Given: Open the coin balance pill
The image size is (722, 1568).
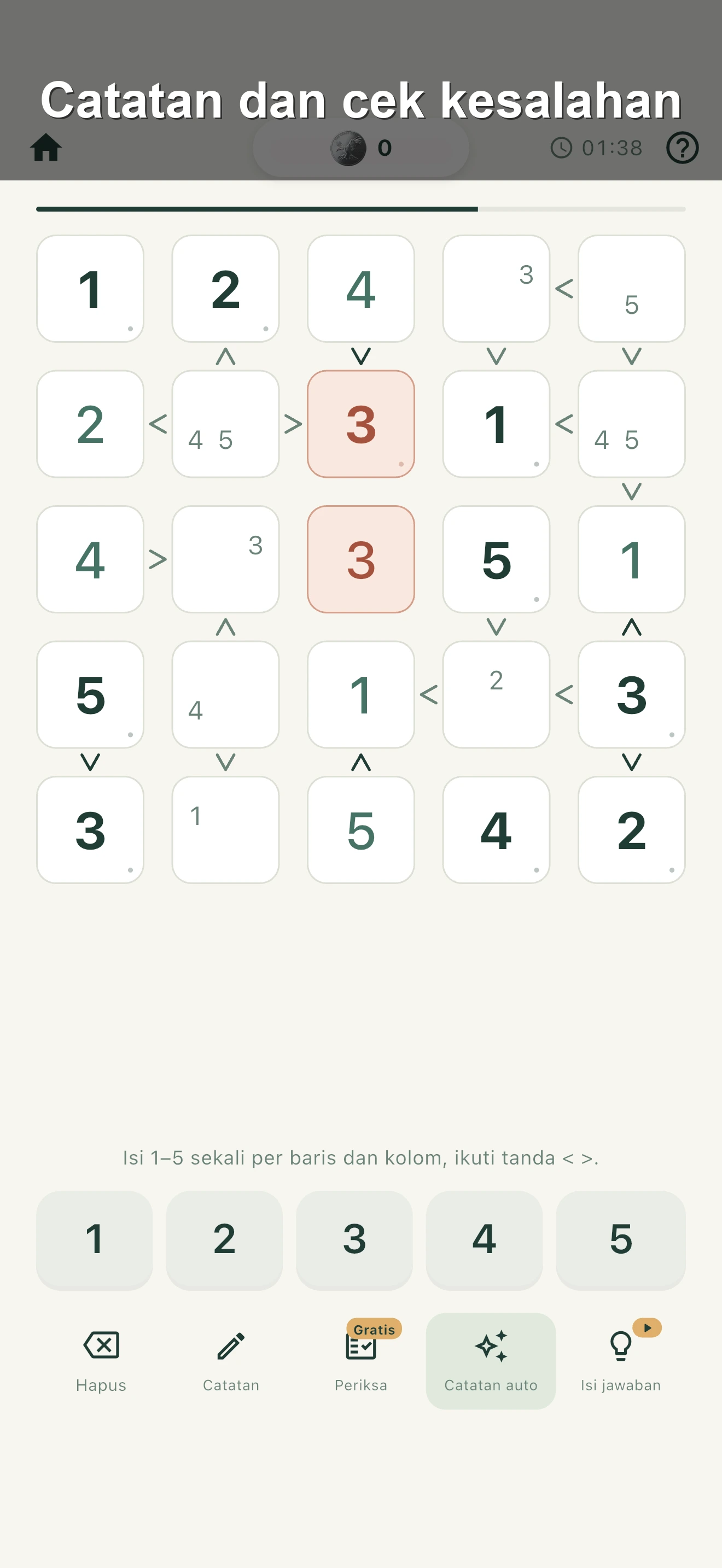Looking at the screenshot, I should (361, 147).
